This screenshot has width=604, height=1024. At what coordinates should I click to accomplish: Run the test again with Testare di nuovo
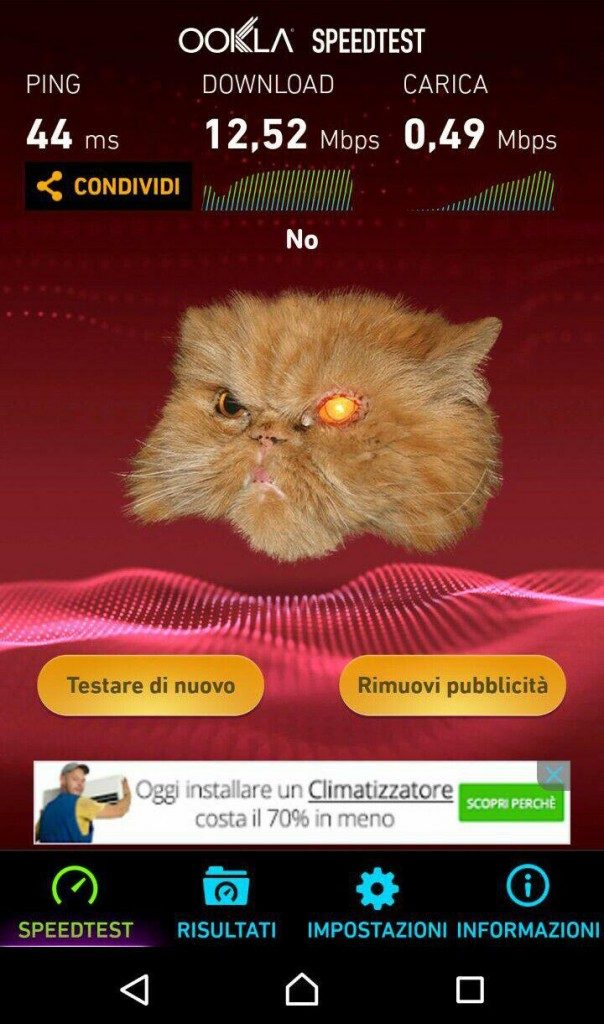tap(151, 685)
